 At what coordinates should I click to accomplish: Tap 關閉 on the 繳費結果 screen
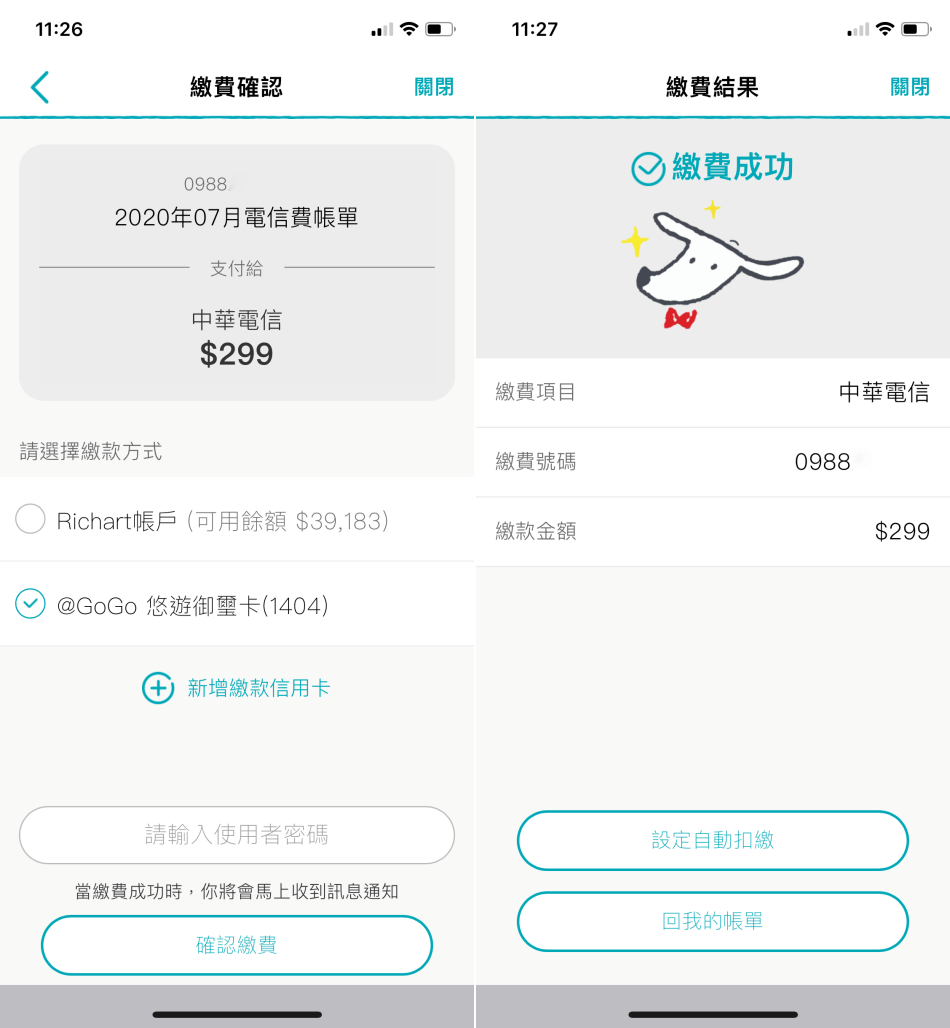pyautogui.click(x=909, y=88)
